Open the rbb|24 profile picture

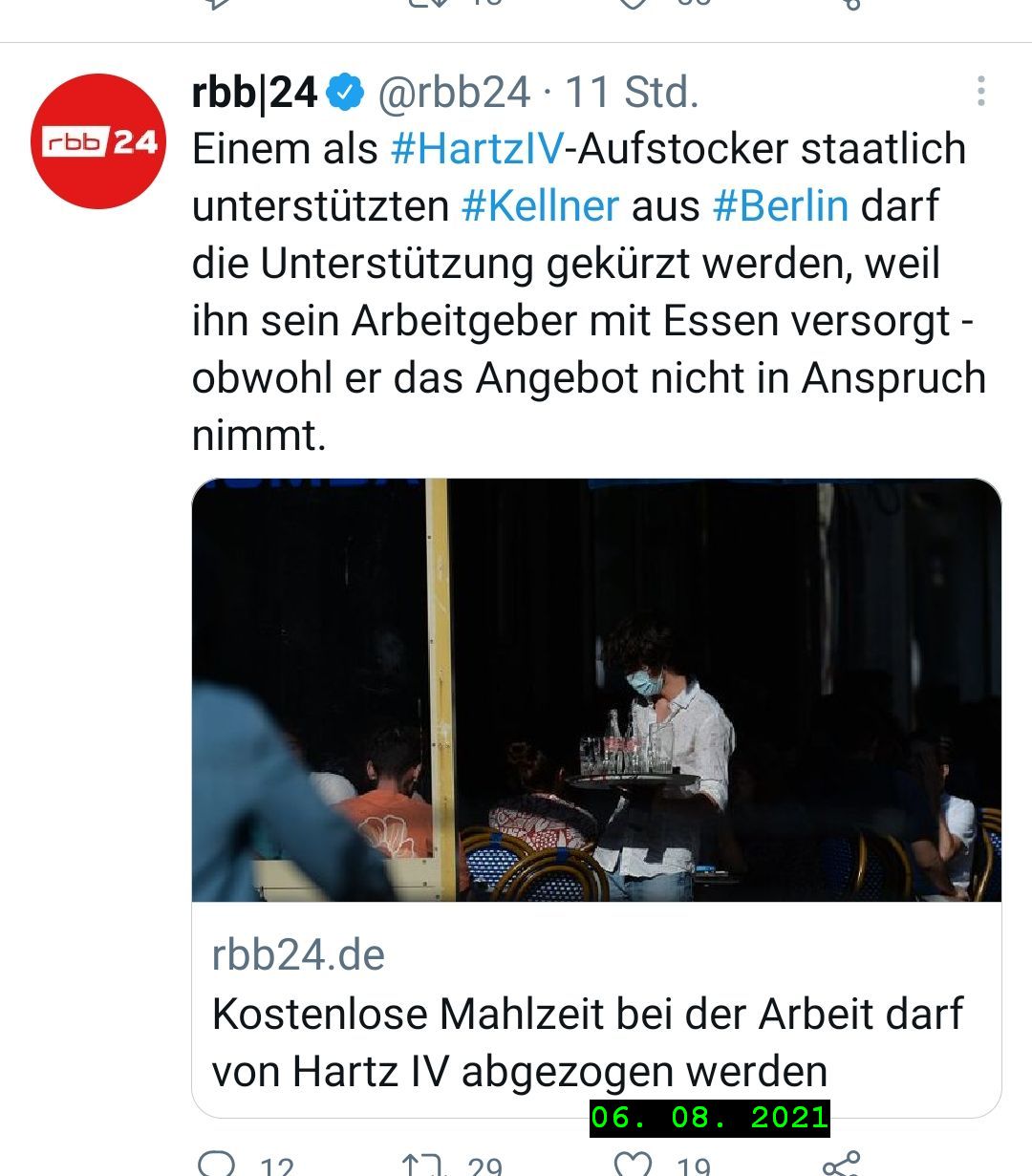coord(98,141)
